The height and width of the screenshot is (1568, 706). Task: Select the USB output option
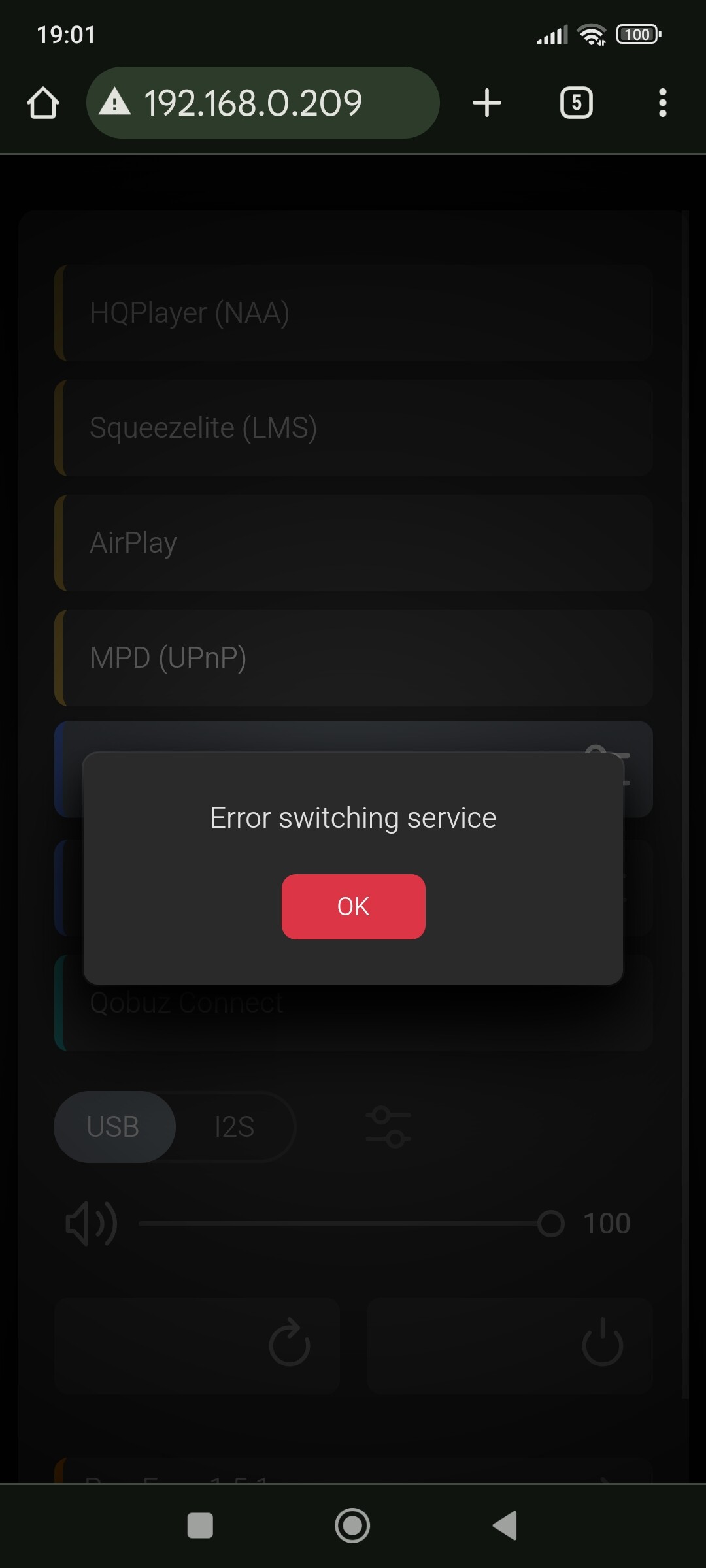pyautogui.click(x=114, y=1126)
